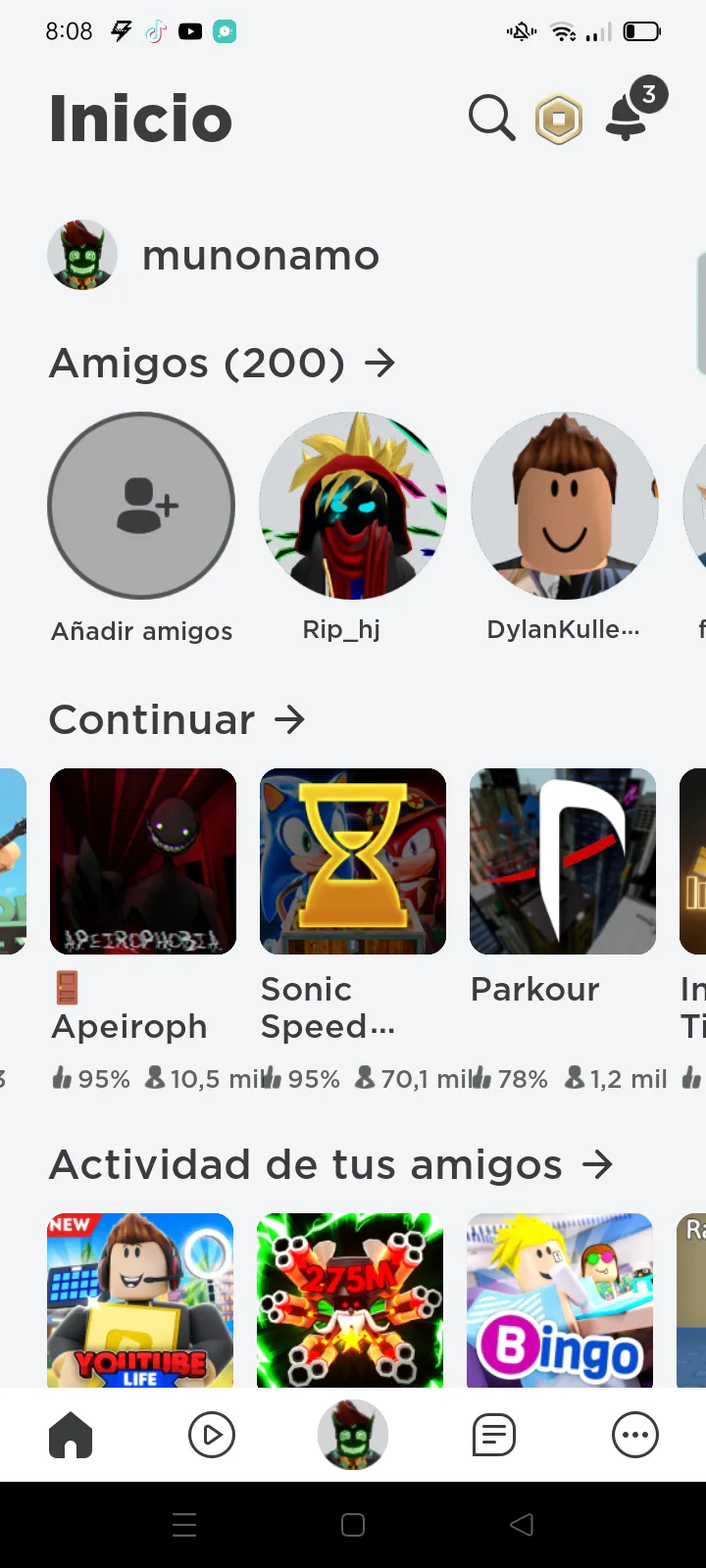Open the Bingo game tile
The image size is (706, 1568).
560,1300
